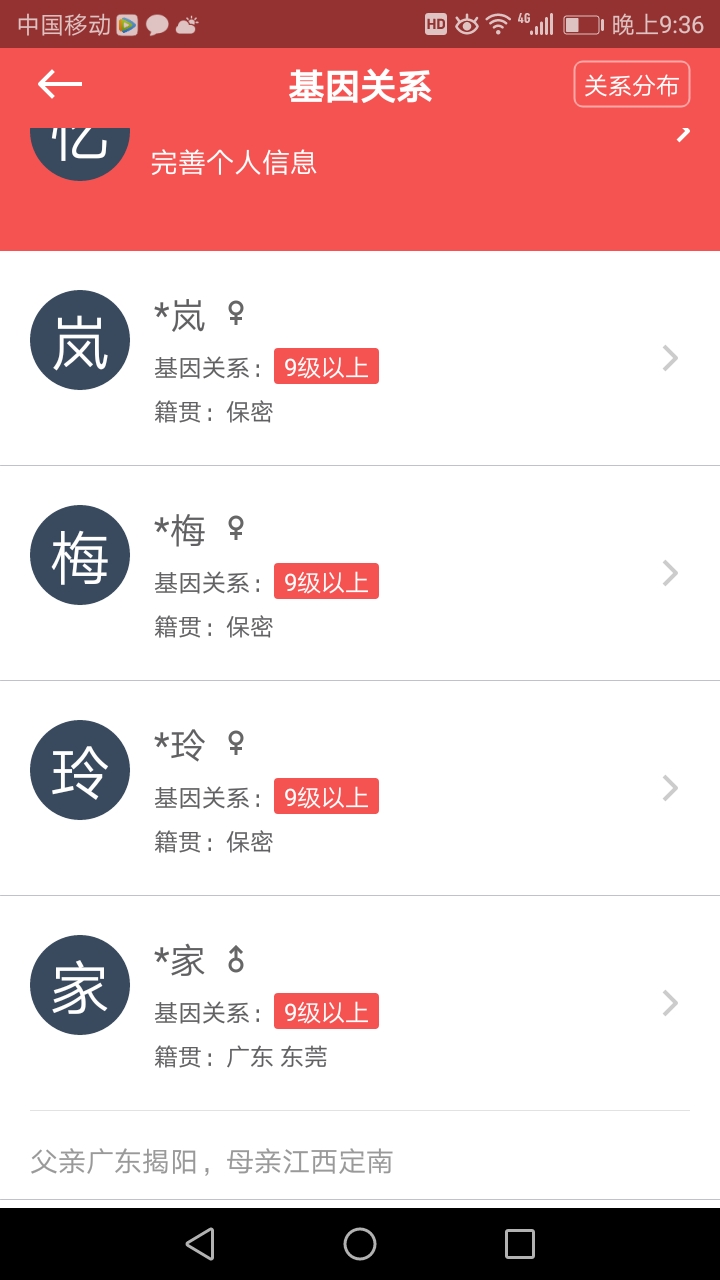Select the match named *玲
Viewport: 720px width, 1280px height.
(x=360, y=788)
